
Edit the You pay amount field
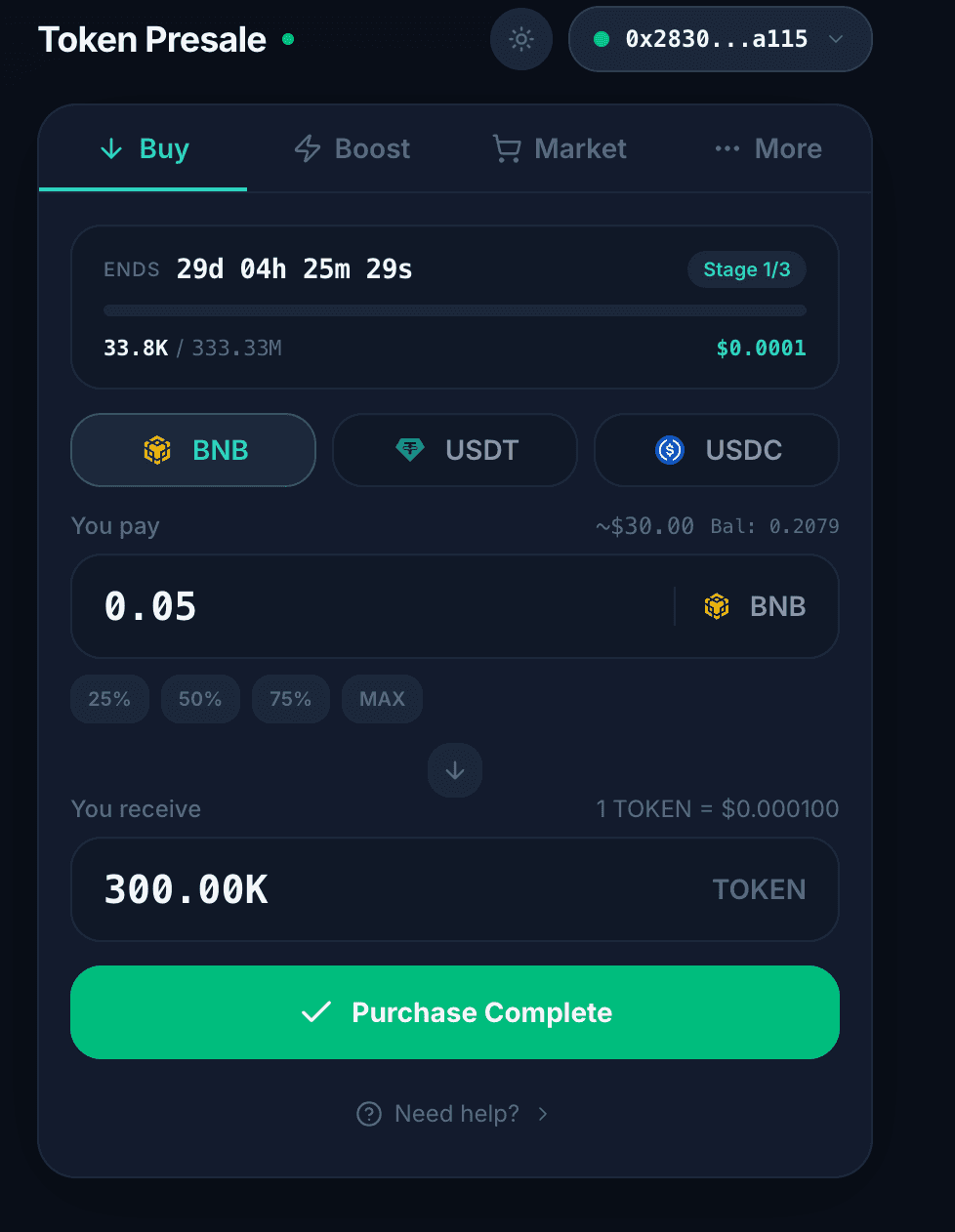click(371, 606)
